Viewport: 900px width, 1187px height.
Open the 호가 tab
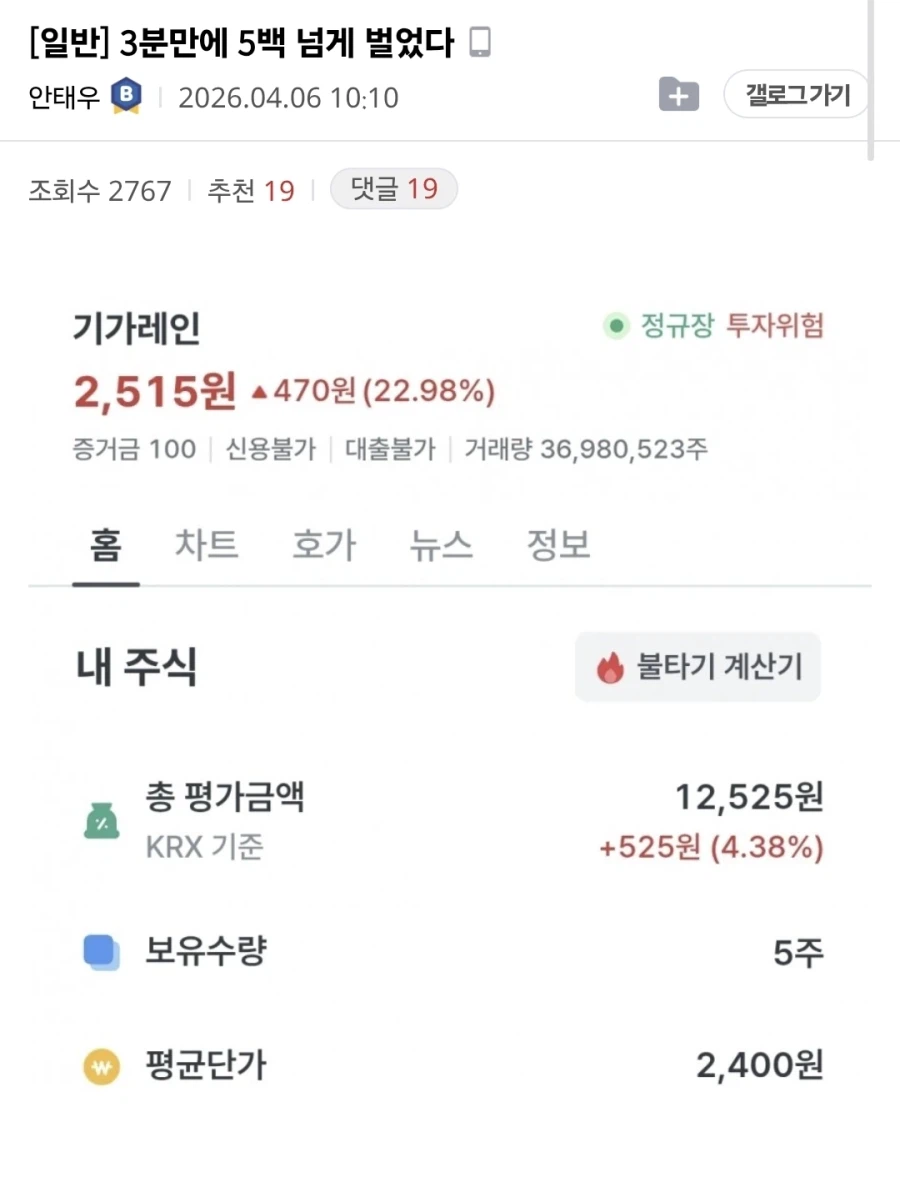tap(323, 545)
